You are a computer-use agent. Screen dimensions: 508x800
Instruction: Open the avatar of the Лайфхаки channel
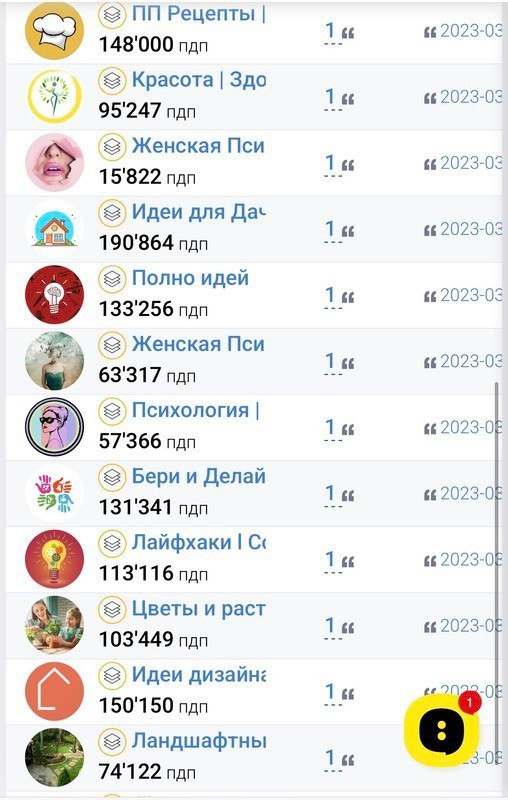55,559
